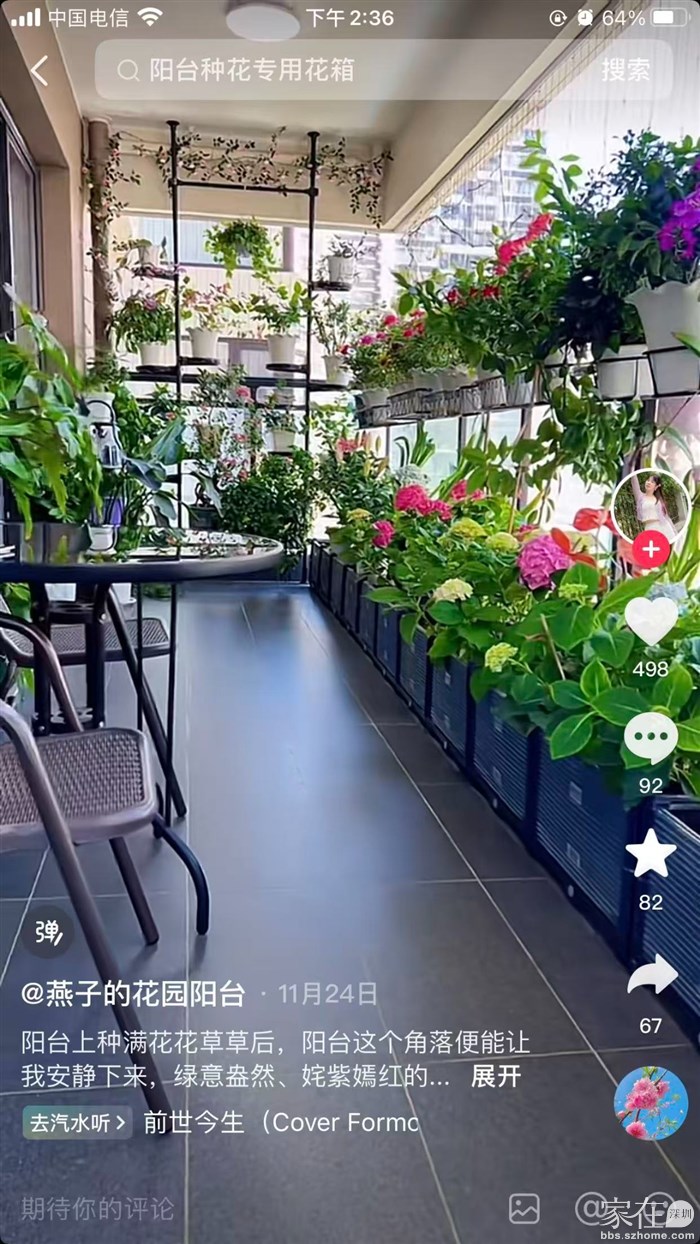Share this video with the arrow
The height and width of the screenshot is (1244, 700).
(x=651, y=976)
